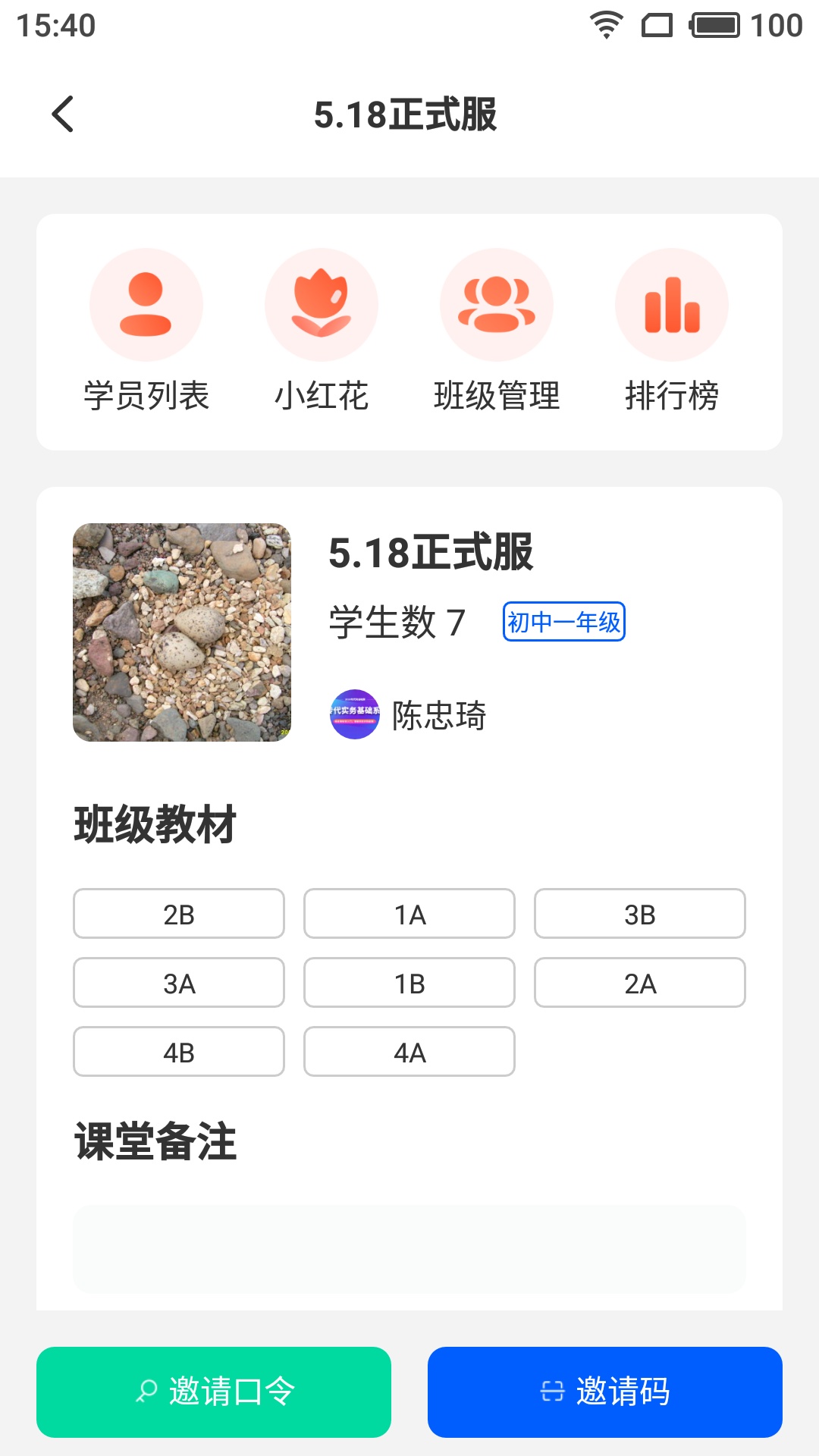The height and width of the screenshot is (1456, 819).
Task: Select textbook 1A
Action: click(409, 914)
